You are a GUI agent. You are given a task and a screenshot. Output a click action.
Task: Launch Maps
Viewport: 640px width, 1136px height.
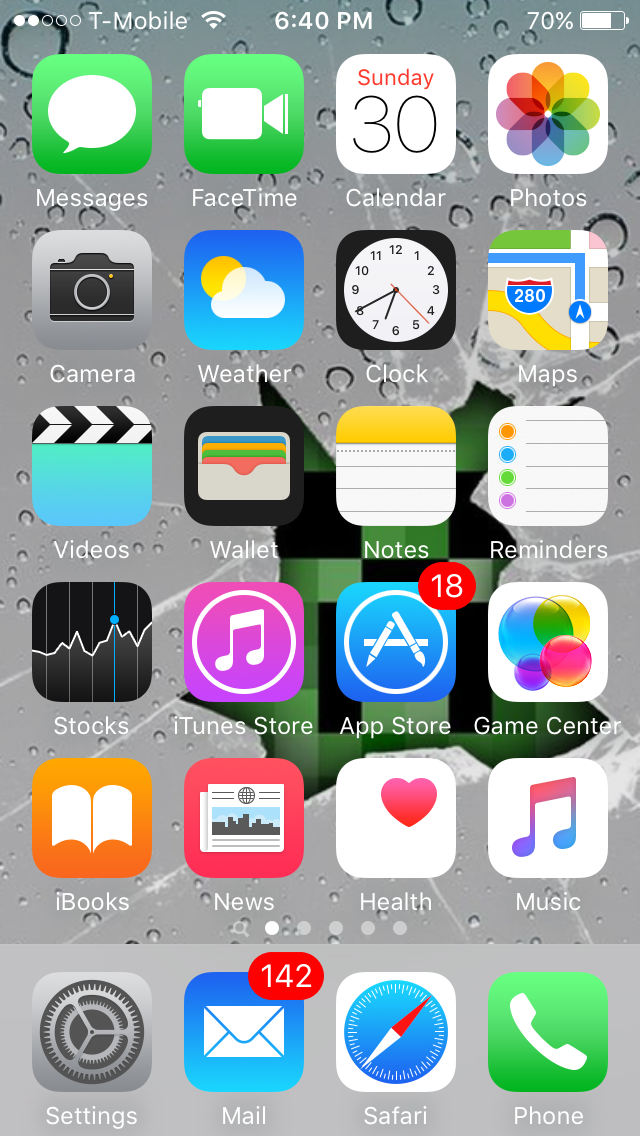coord(548,290)
